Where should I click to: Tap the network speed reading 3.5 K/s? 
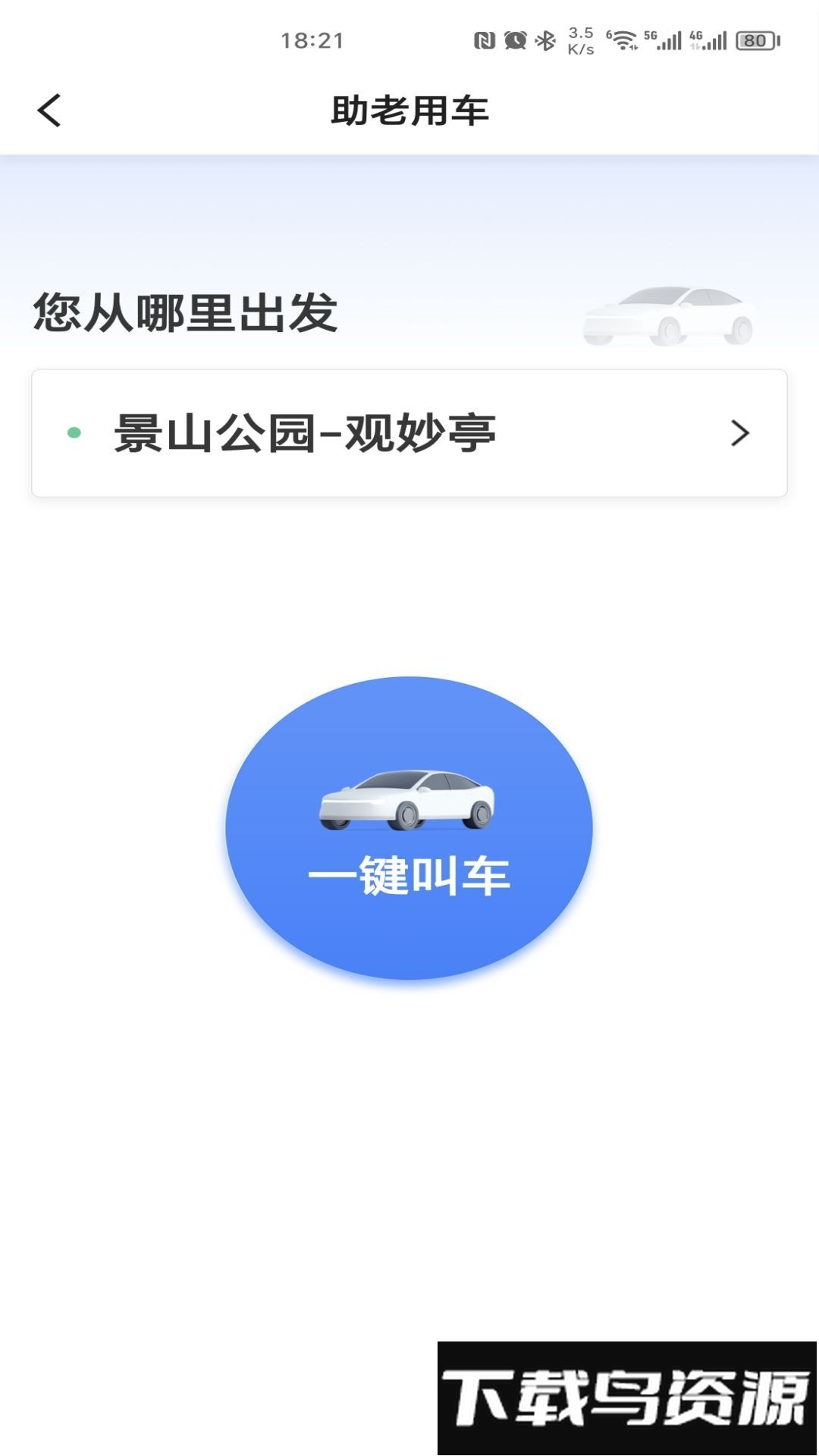579,42
